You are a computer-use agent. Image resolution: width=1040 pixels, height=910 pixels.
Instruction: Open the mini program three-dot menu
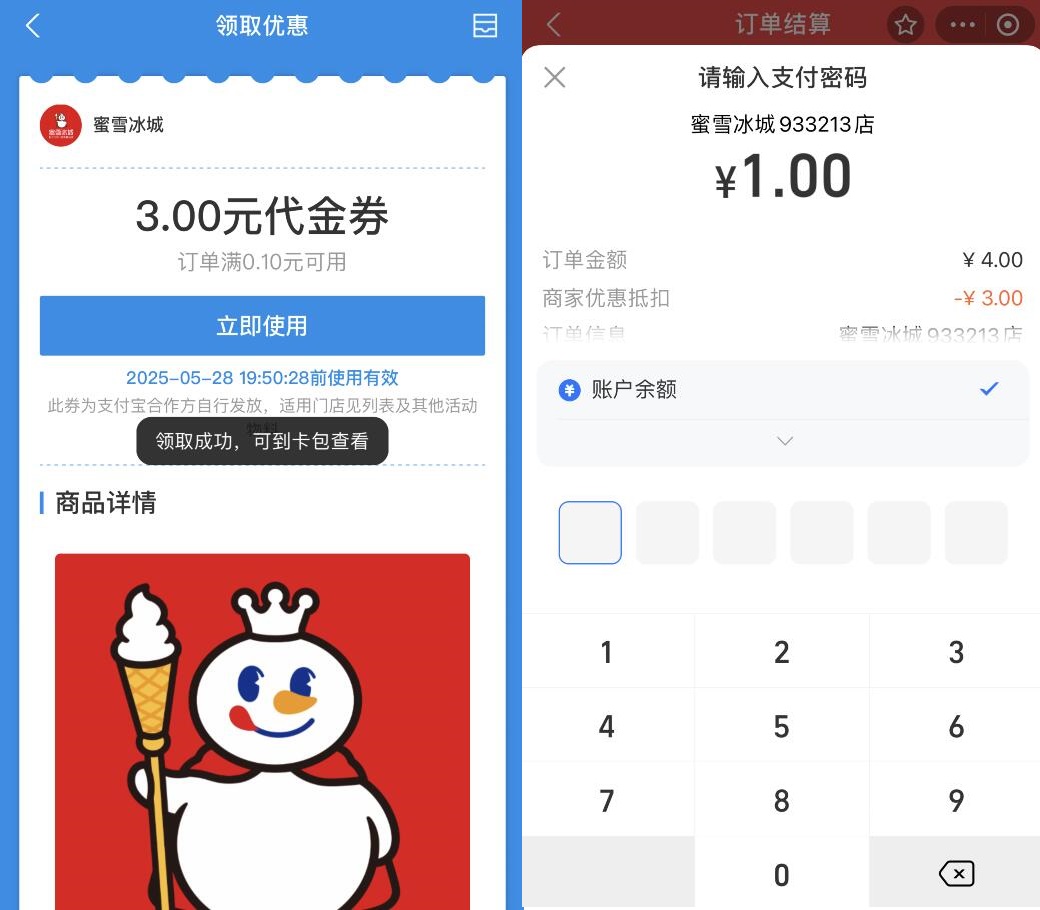coord(962,25)
